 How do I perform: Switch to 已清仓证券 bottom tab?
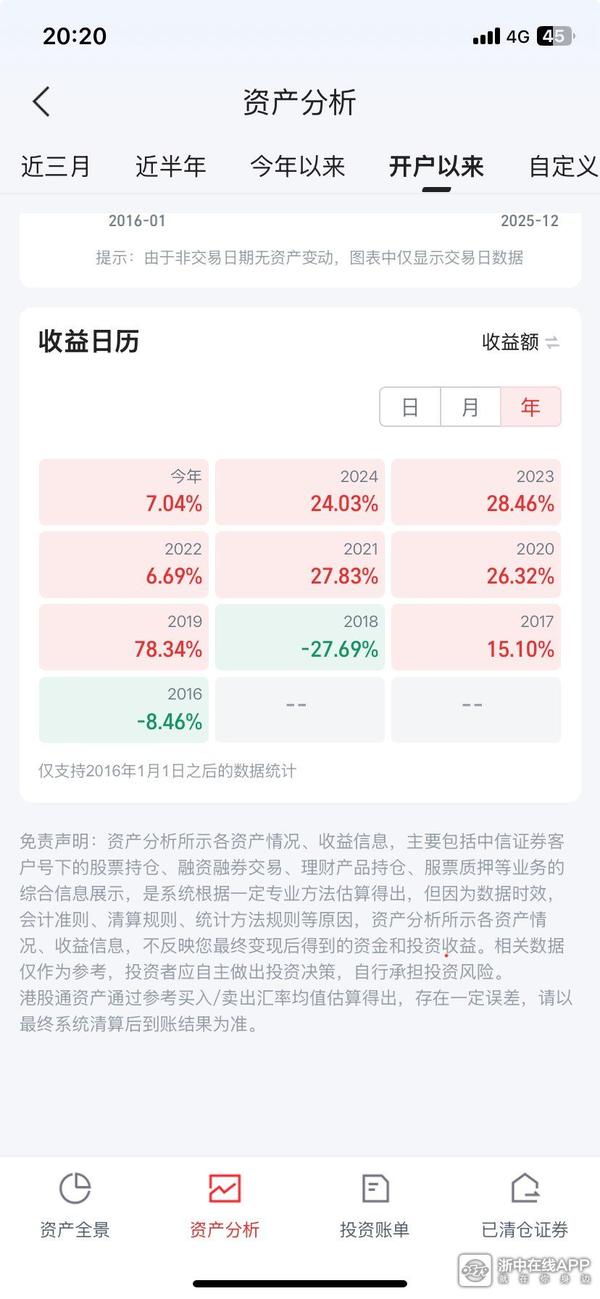coord(525,1205)
